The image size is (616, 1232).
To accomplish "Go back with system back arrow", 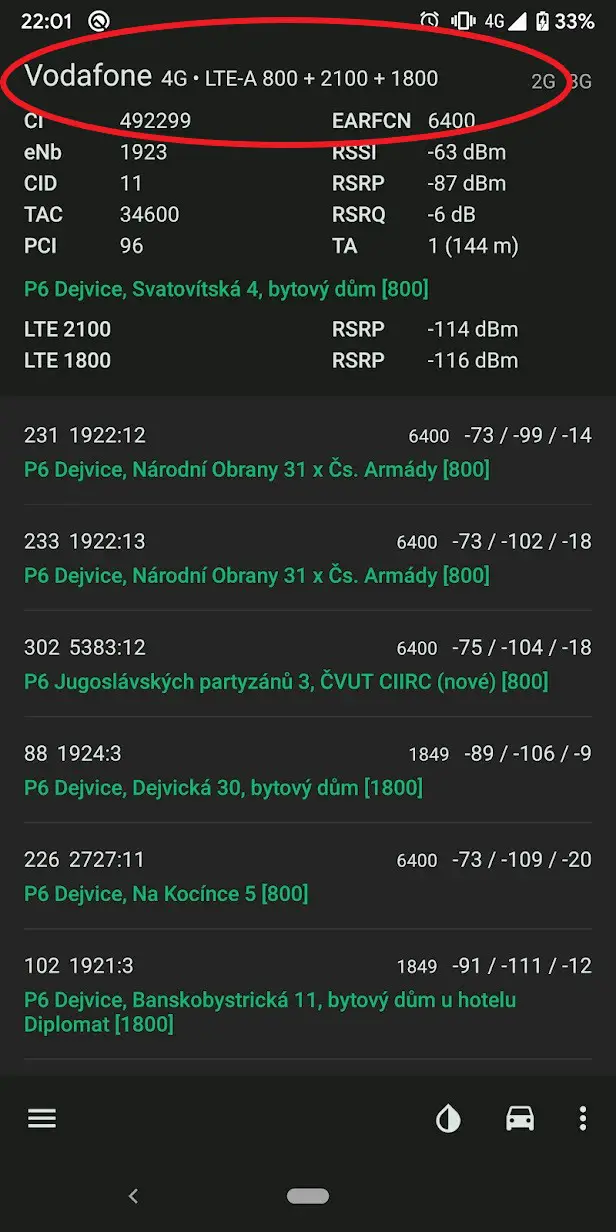I will pyautogui.click(x=133, y=1195).
